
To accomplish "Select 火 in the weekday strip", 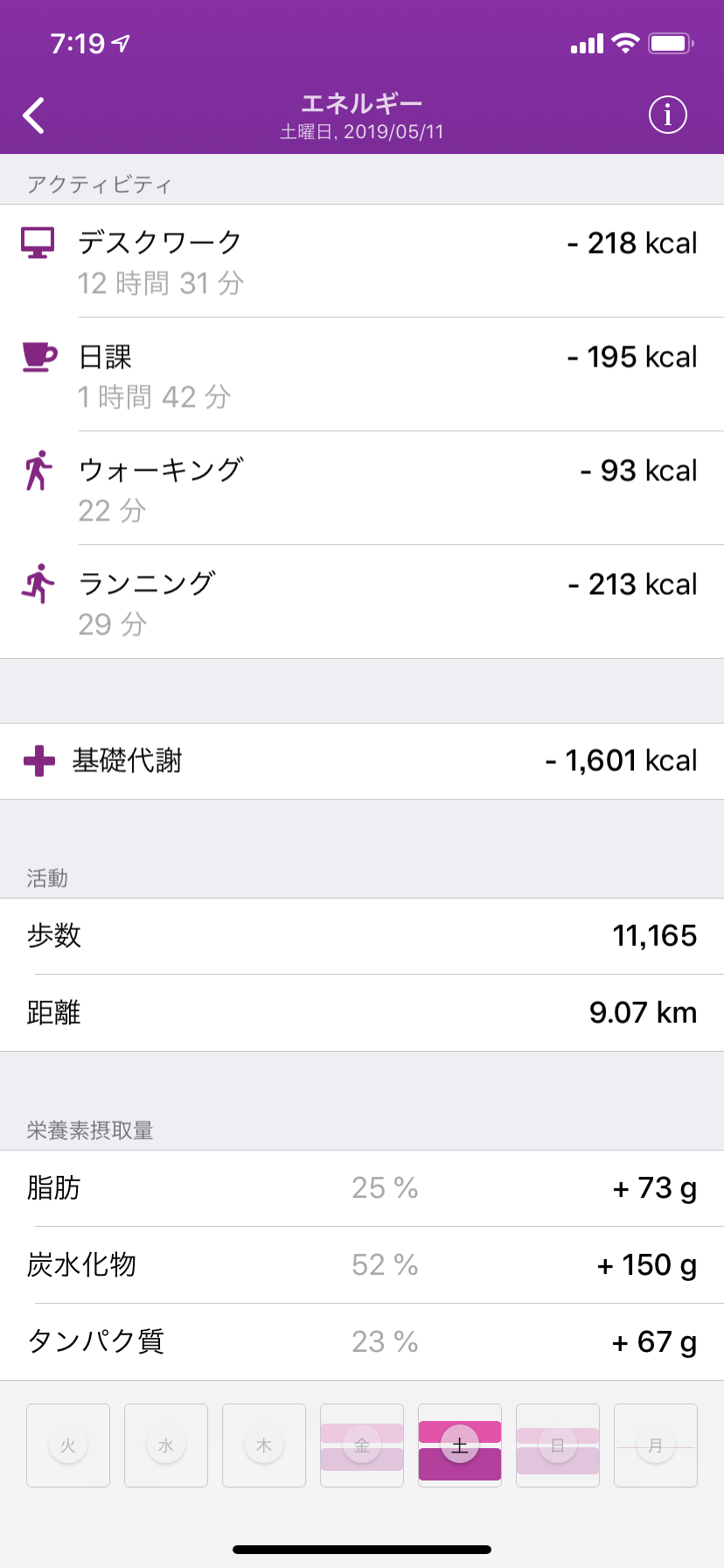I will coord(68,1445).
